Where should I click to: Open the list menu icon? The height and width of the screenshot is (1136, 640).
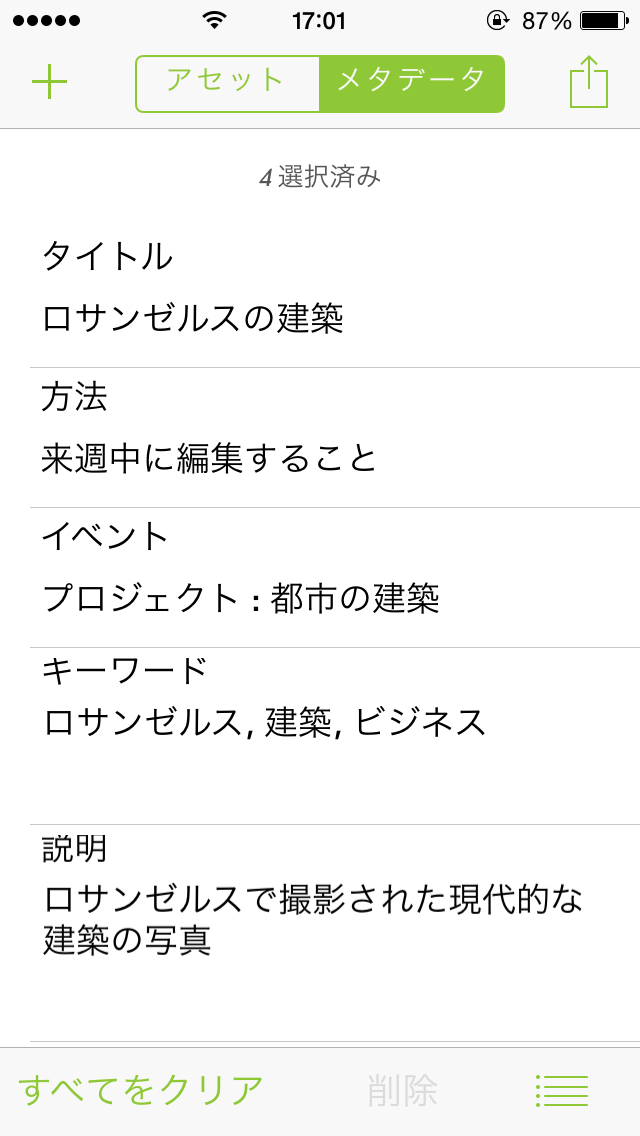(x=562, y=1090)
